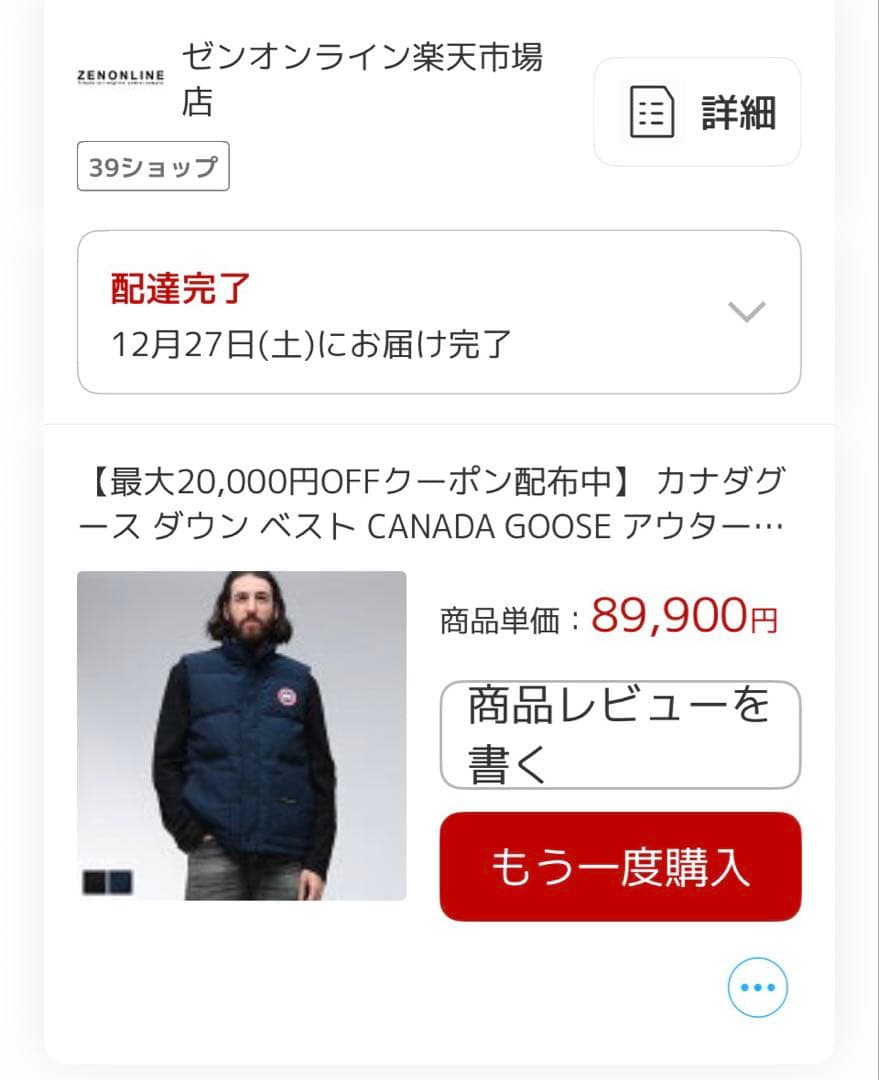Select 商品レビューを書く to write a review
The image size is (879, 1080).
point(620,735)
